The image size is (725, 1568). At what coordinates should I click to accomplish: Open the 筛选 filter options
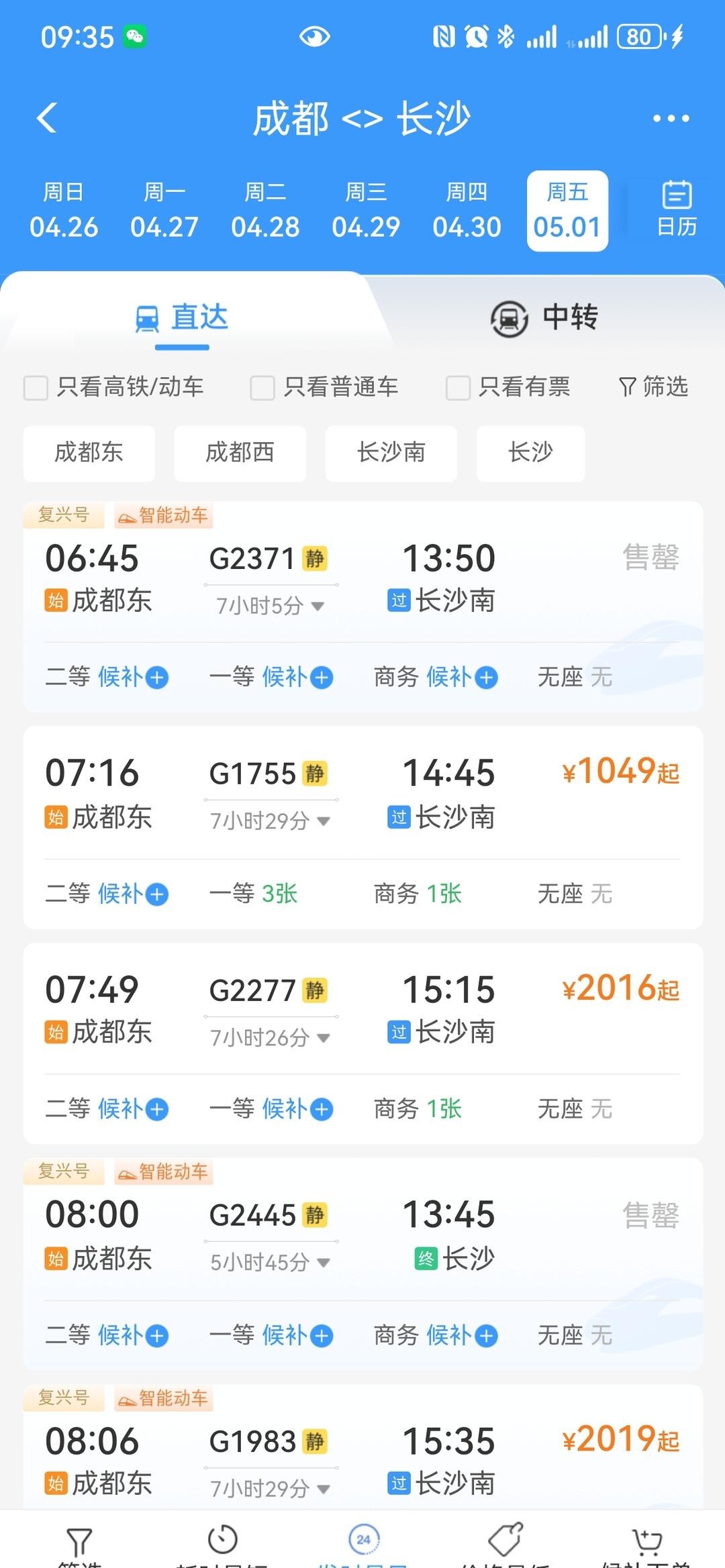(x=653, y=387)
